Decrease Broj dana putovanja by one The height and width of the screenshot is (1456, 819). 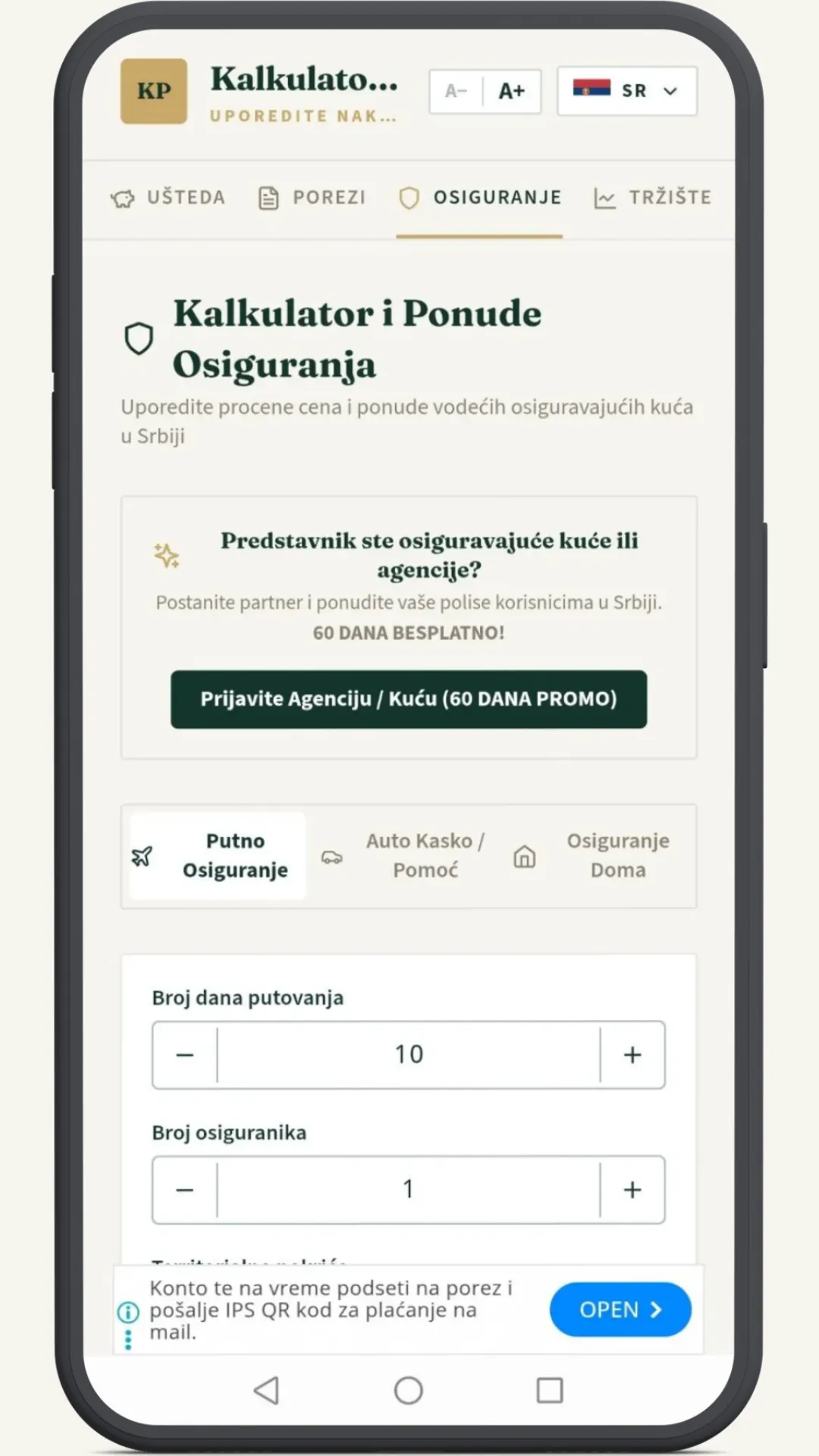click(x=185, y=1055)
